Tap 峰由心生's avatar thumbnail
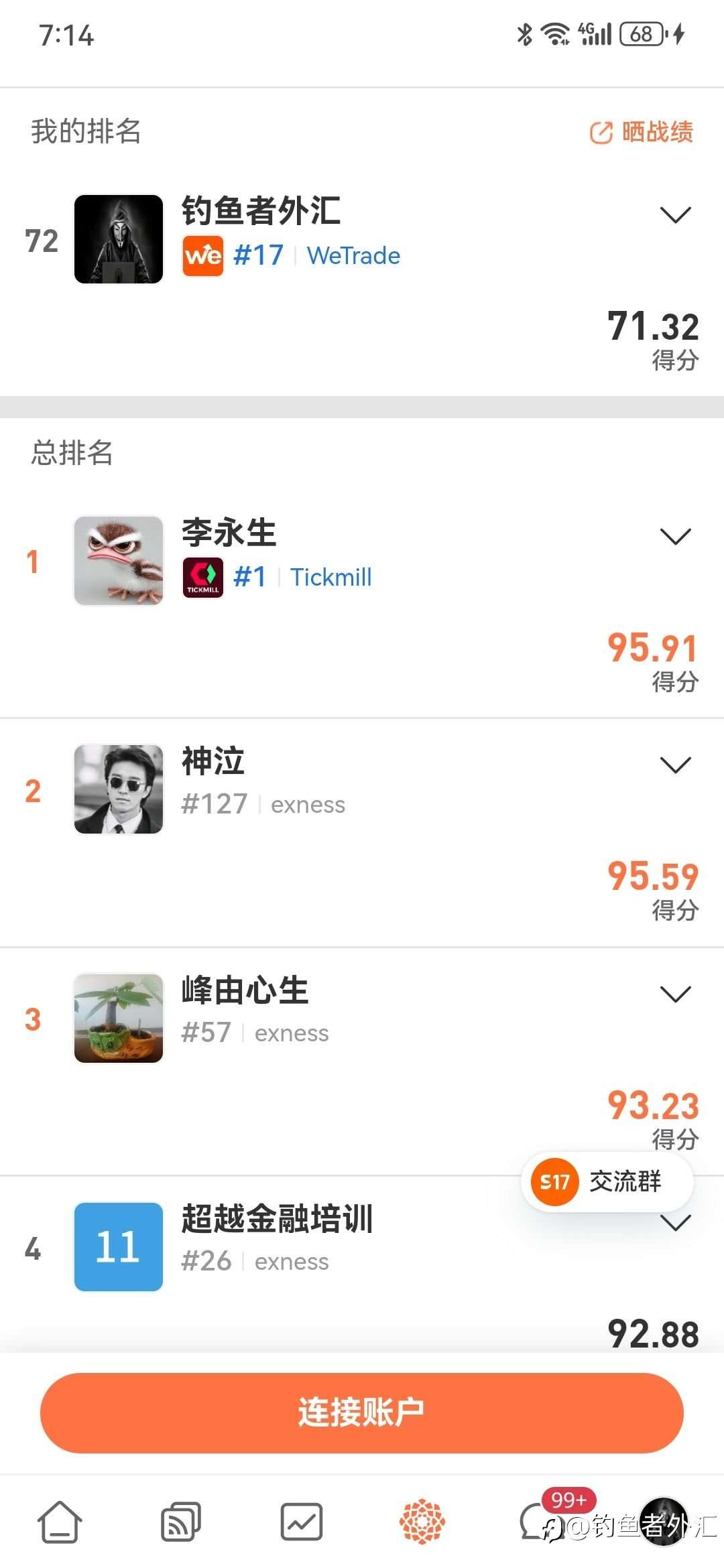The image size is (724, 1568). tap(118, 1019)
